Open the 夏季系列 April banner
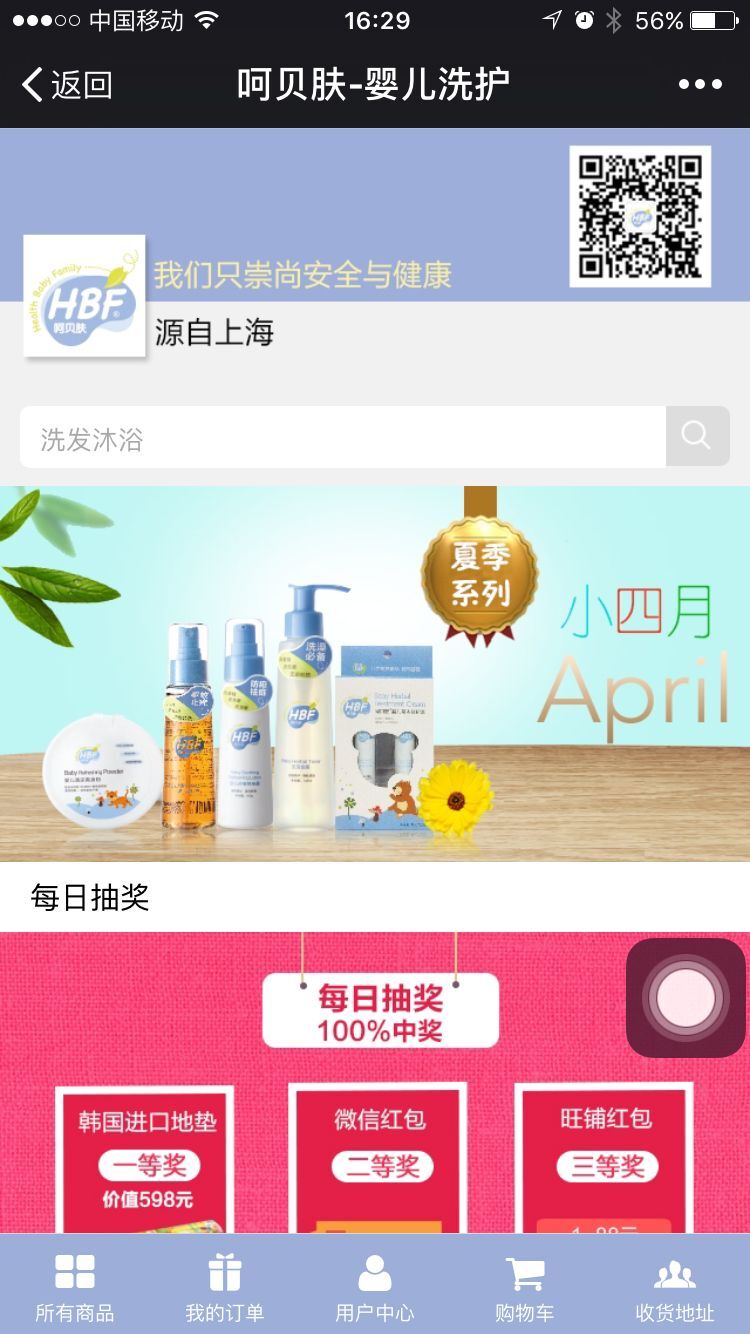 click(x=375, y=673)
